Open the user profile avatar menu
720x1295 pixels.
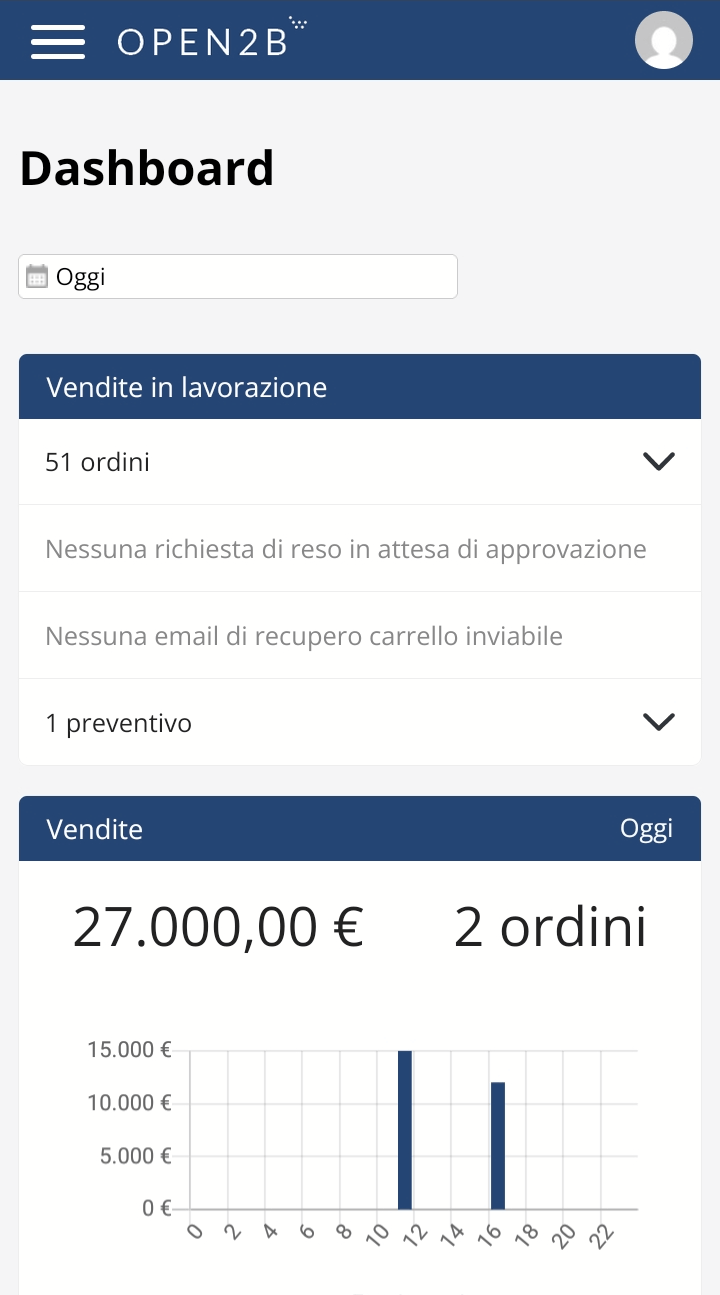[x=663, y=40]
